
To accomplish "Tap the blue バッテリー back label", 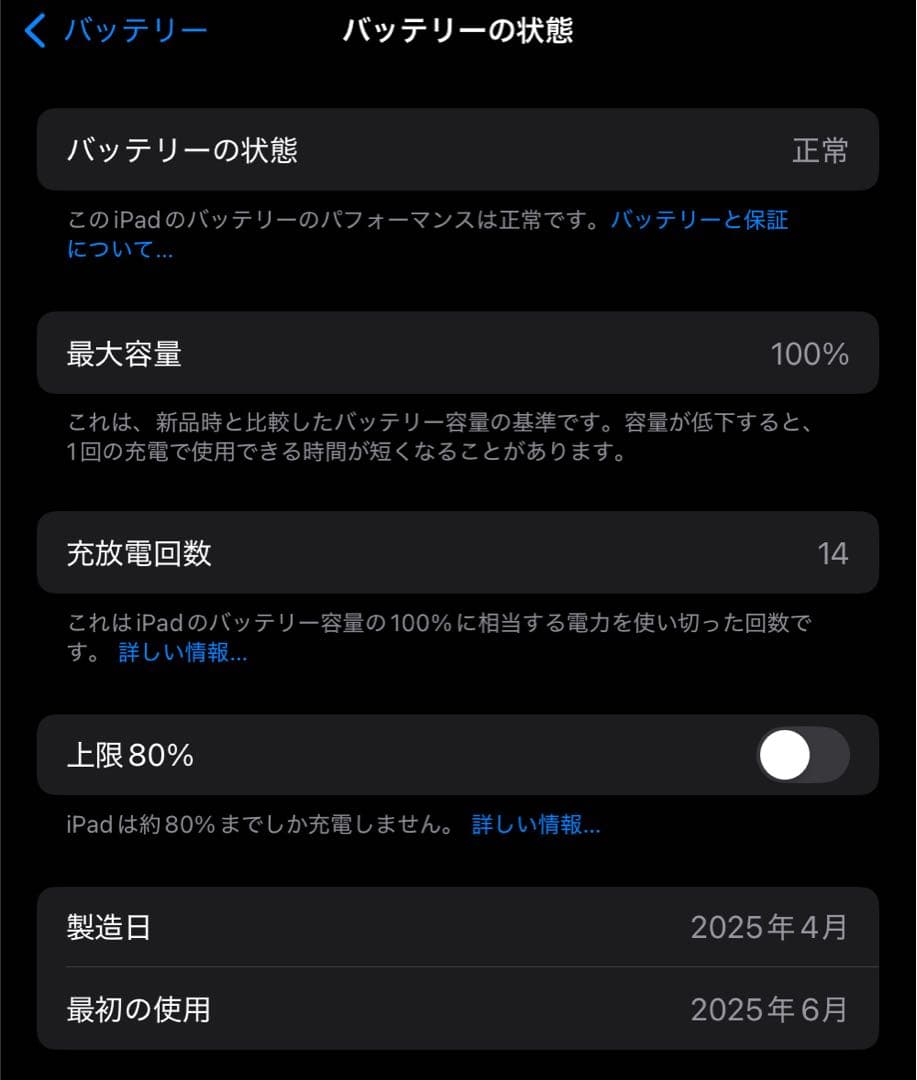I will (135, 30).
